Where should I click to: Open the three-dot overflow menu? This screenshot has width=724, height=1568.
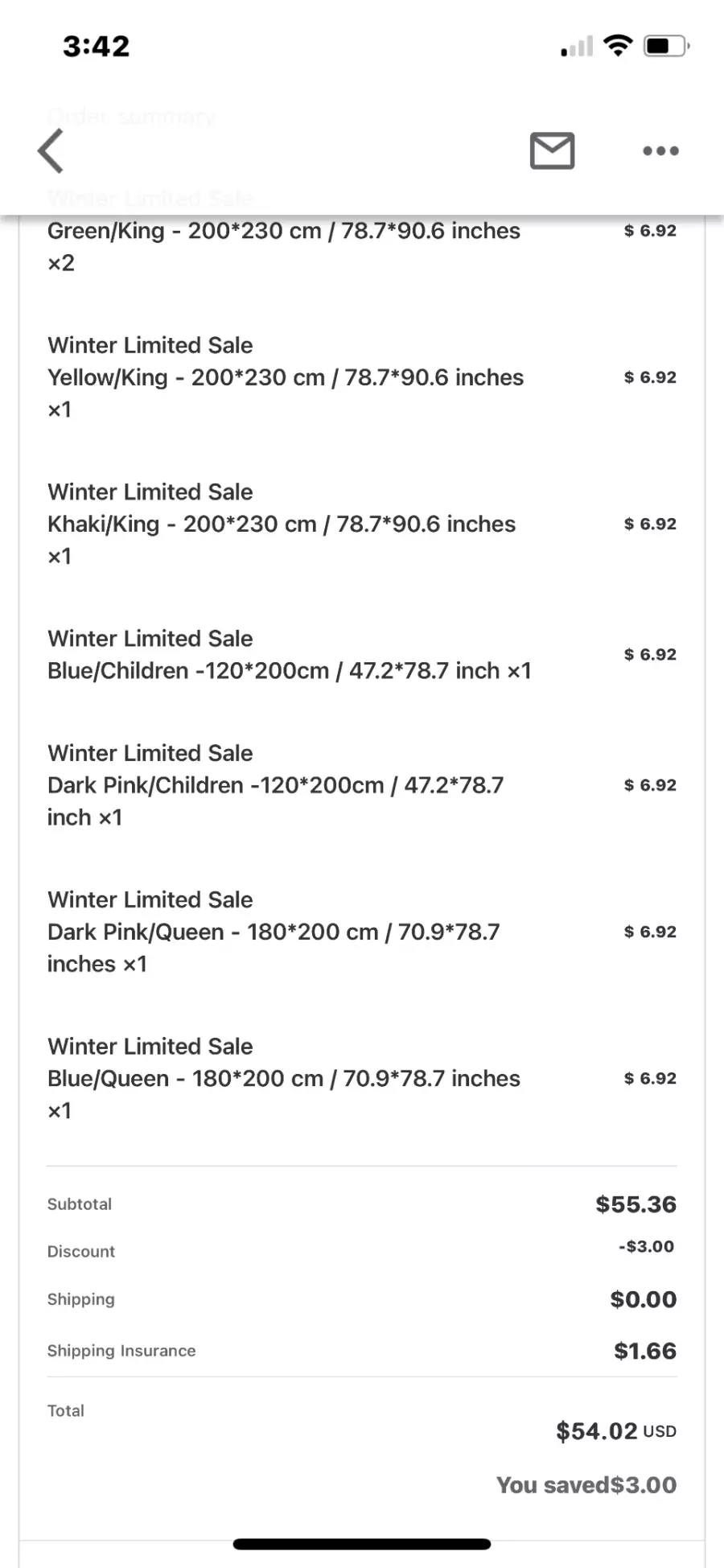(x=660, y=150)
